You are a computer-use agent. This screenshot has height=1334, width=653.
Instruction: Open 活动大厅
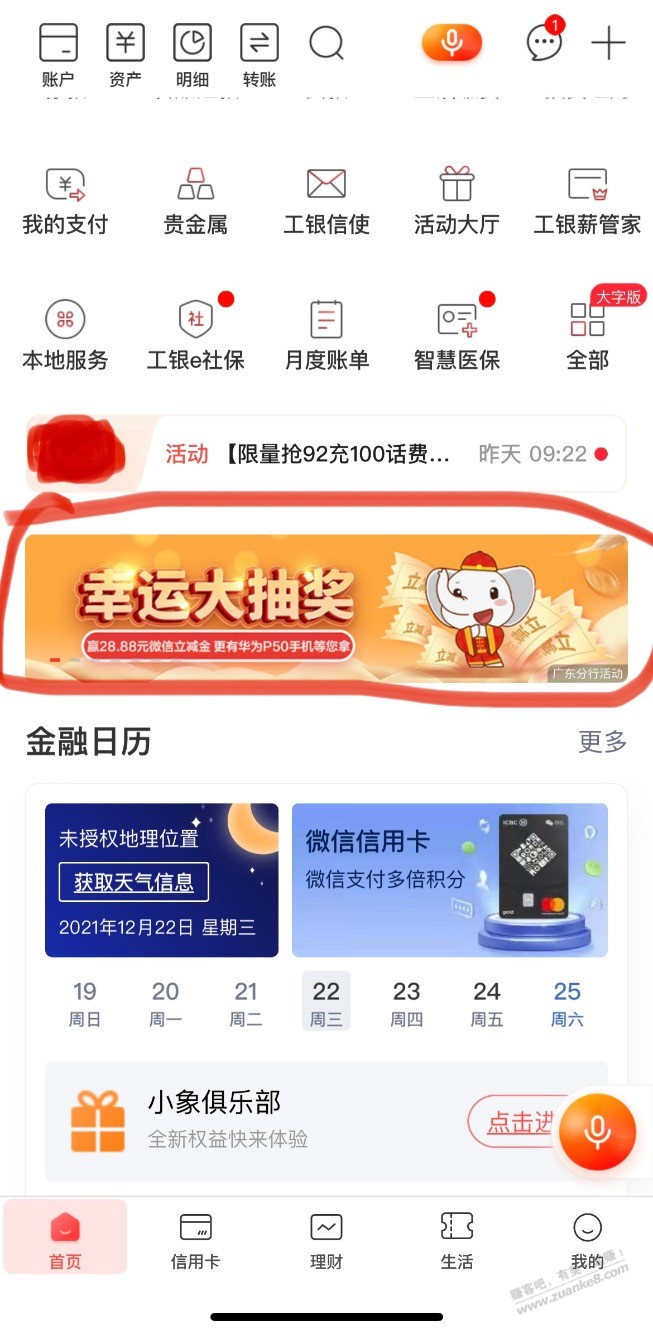coord(457,201)
